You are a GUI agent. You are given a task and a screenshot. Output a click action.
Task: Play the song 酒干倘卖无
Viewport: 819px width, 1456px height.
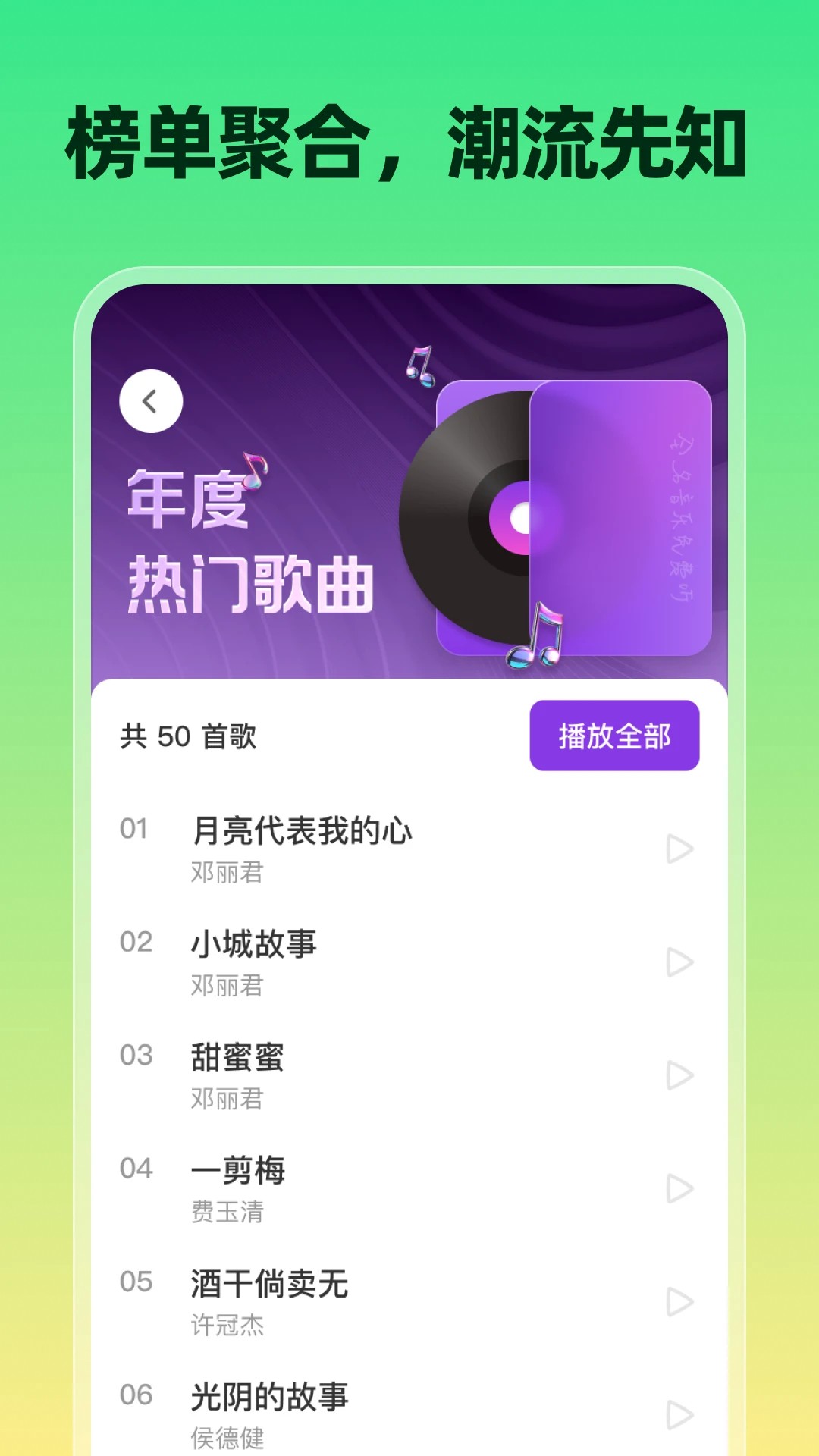click(x=677, y=1299)
